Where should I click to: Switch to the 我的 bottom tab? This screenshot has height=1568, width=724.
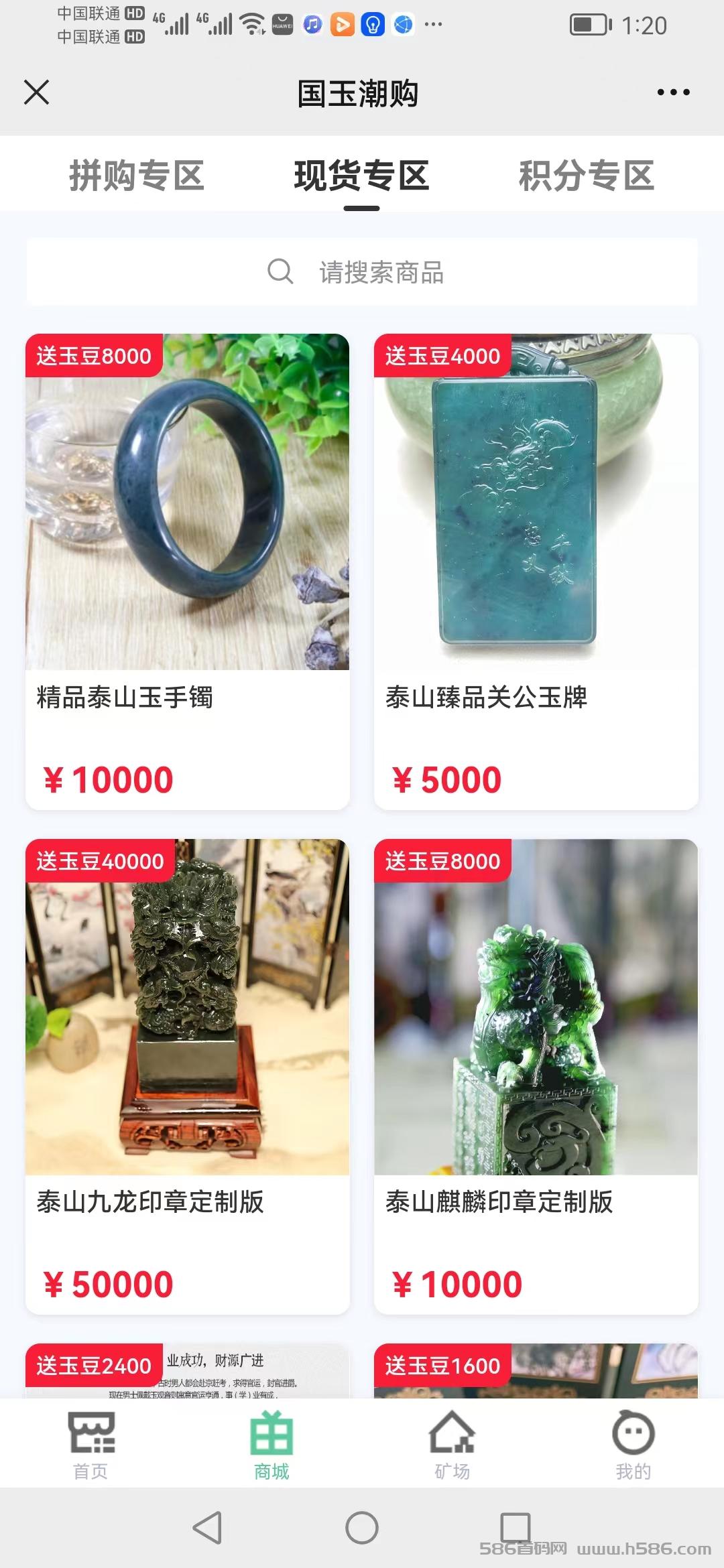633,1445
